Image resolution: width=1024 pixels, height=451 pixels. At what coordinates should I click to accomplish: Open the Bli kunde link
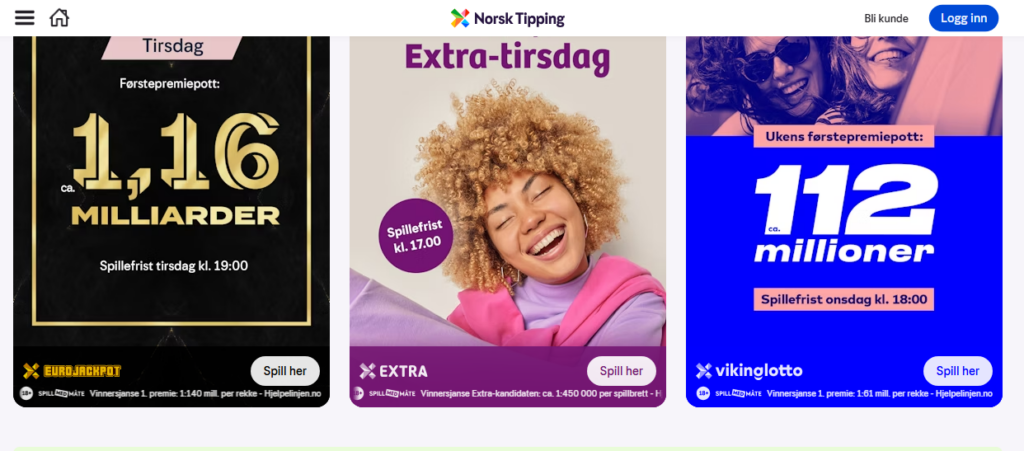point(886,18)
